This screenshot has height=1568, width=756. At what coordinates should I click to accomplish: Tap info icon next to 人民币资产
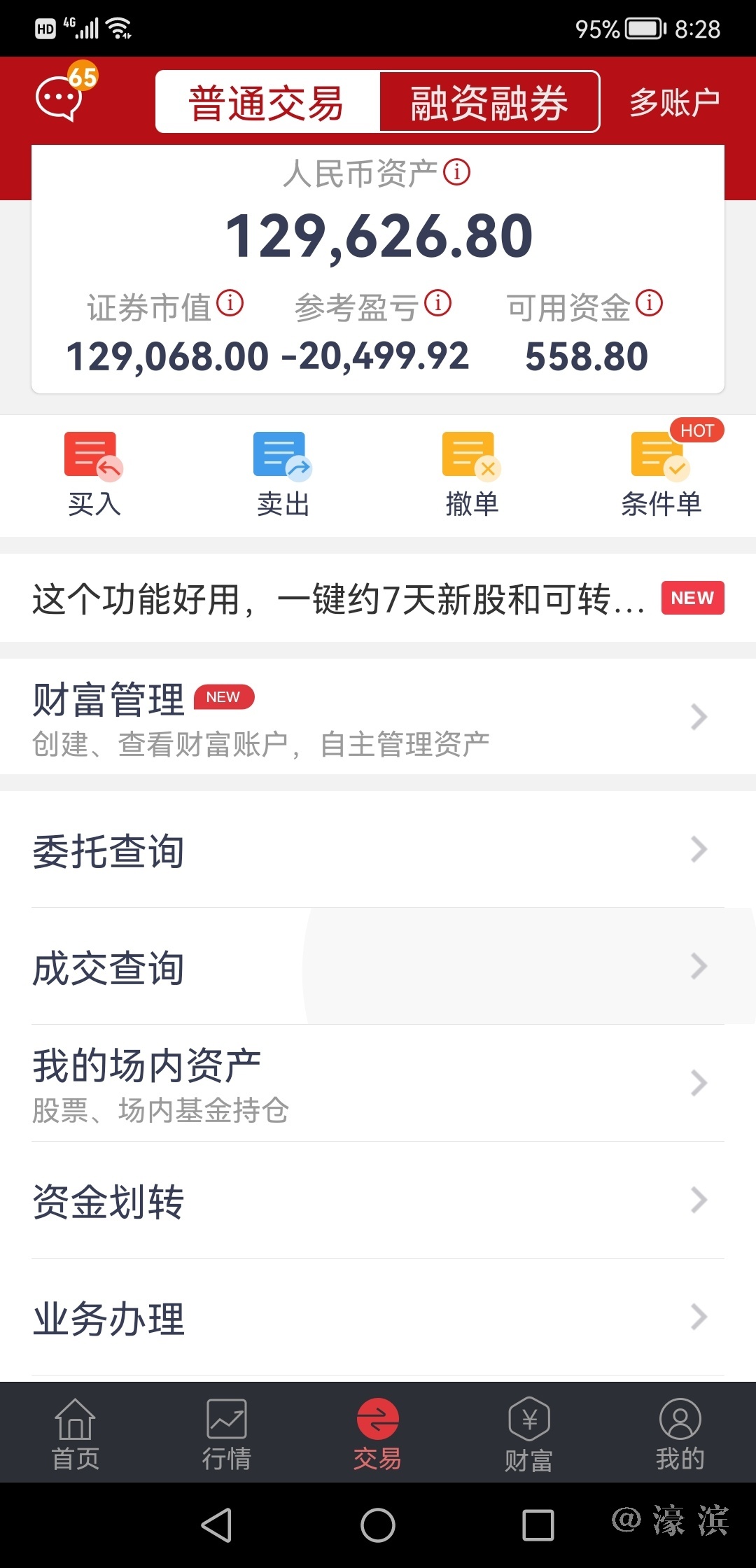[457, 171]
